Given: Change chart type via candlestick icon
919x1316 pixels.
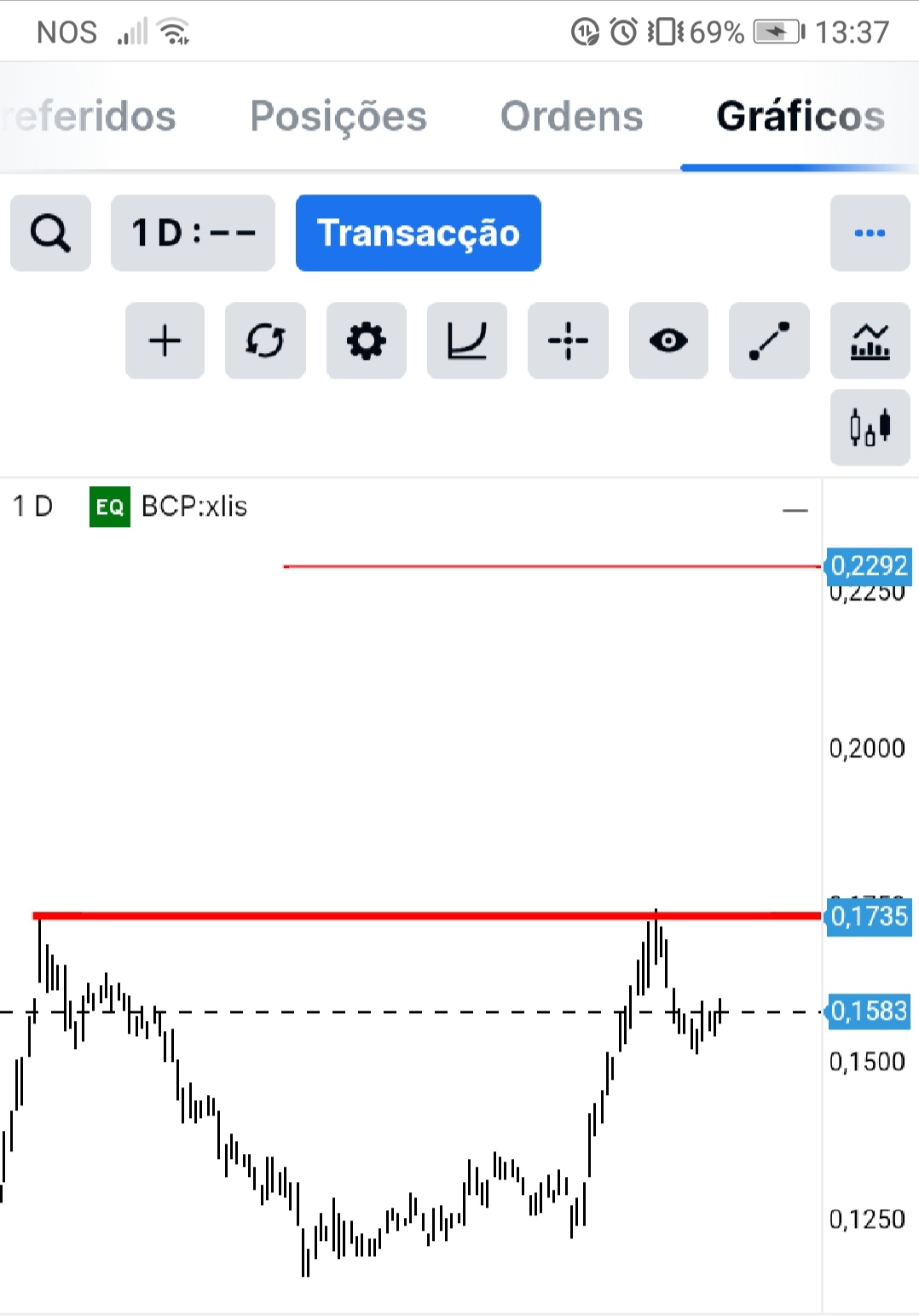Looking at the screenshot, I should click(870, 426).
